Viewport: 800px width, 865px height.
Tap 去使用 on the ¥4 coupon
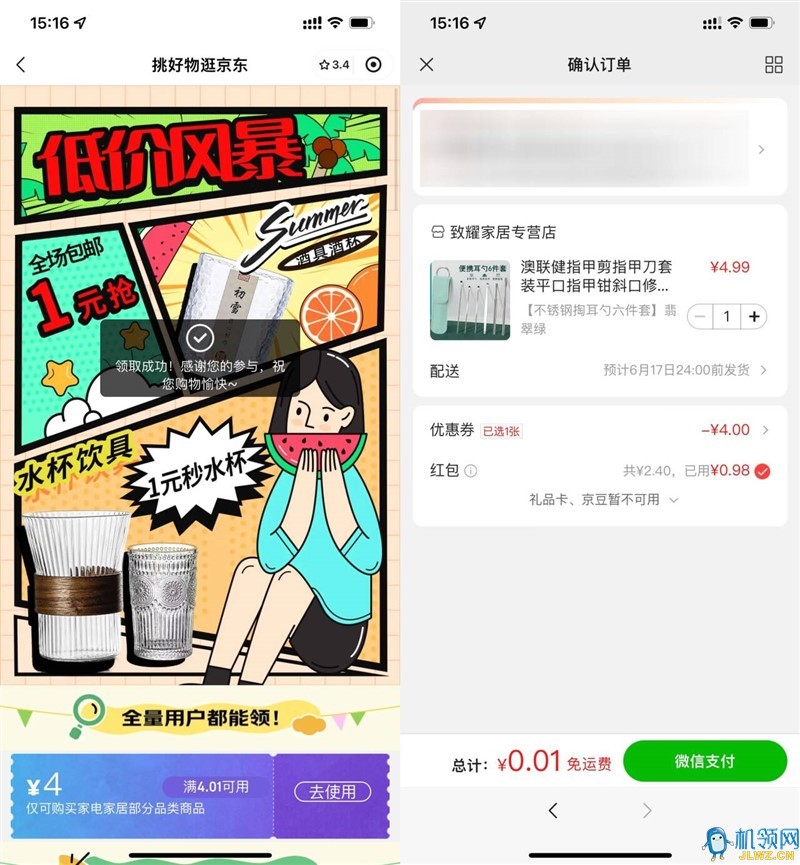332,792
